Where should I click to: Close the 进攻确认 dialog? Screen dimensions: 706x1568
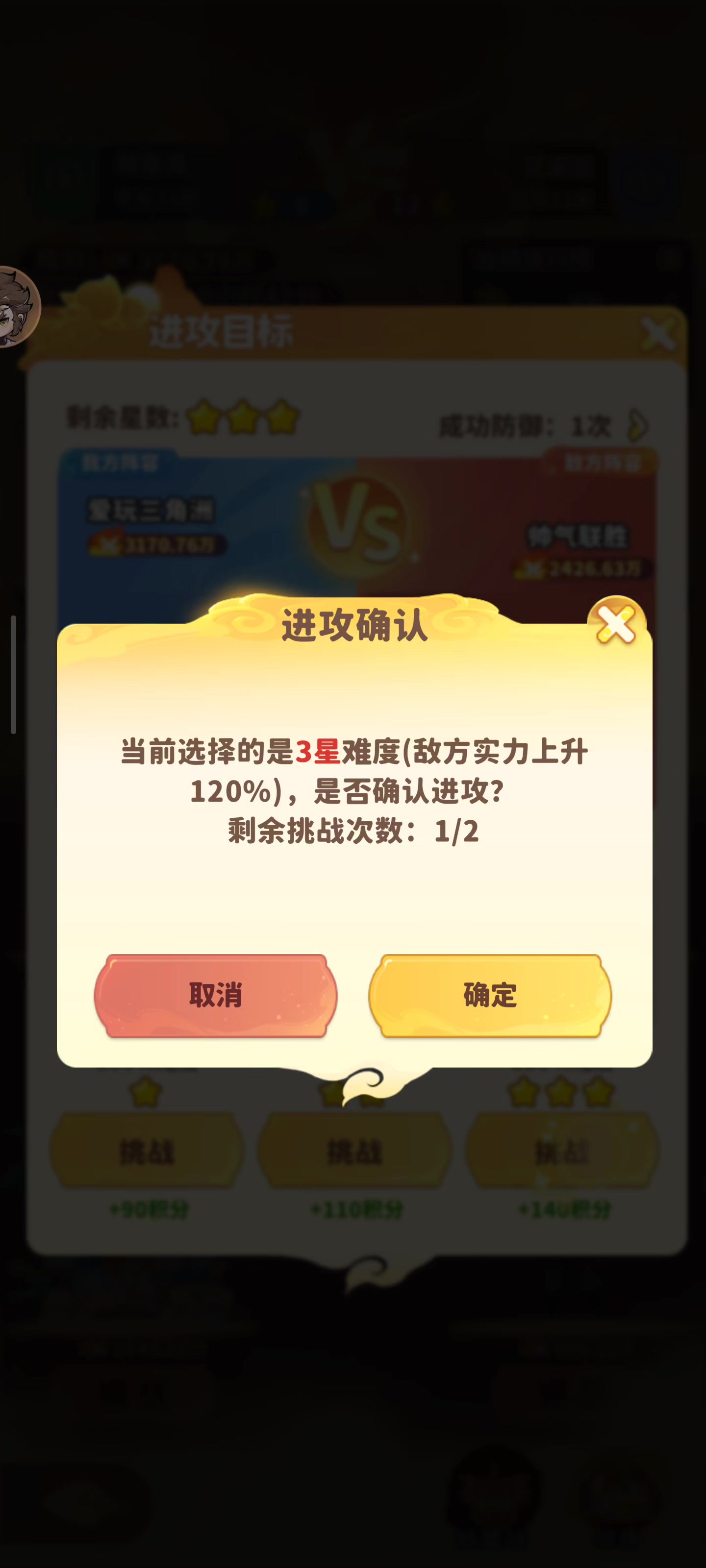point(616,625)
